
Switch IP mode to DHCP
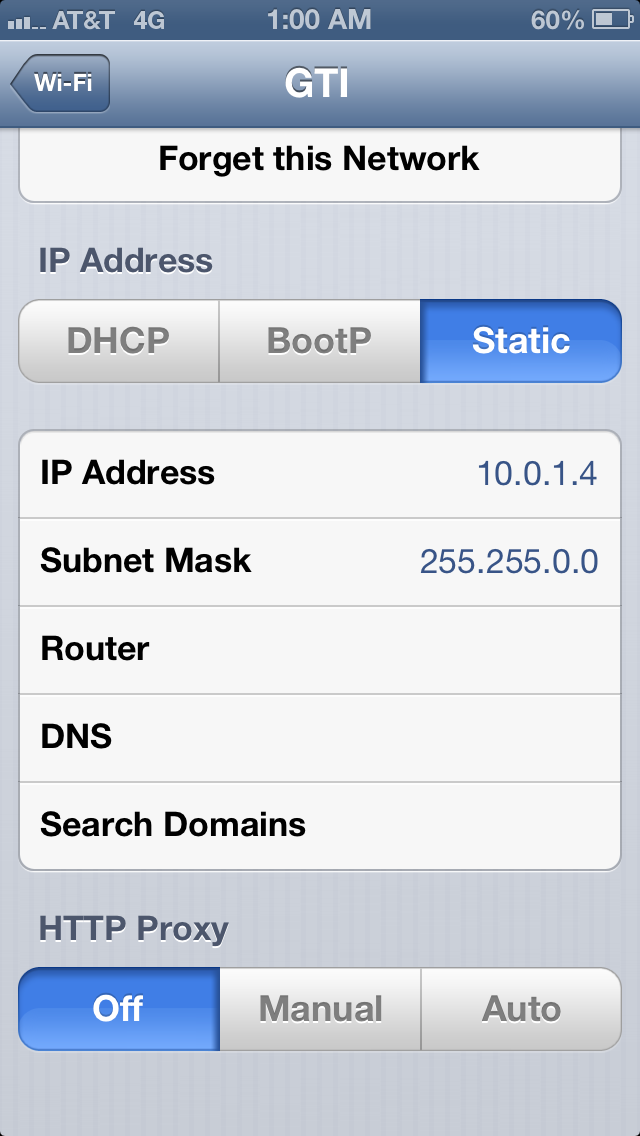pyautogui.click(x=119, y=341)
